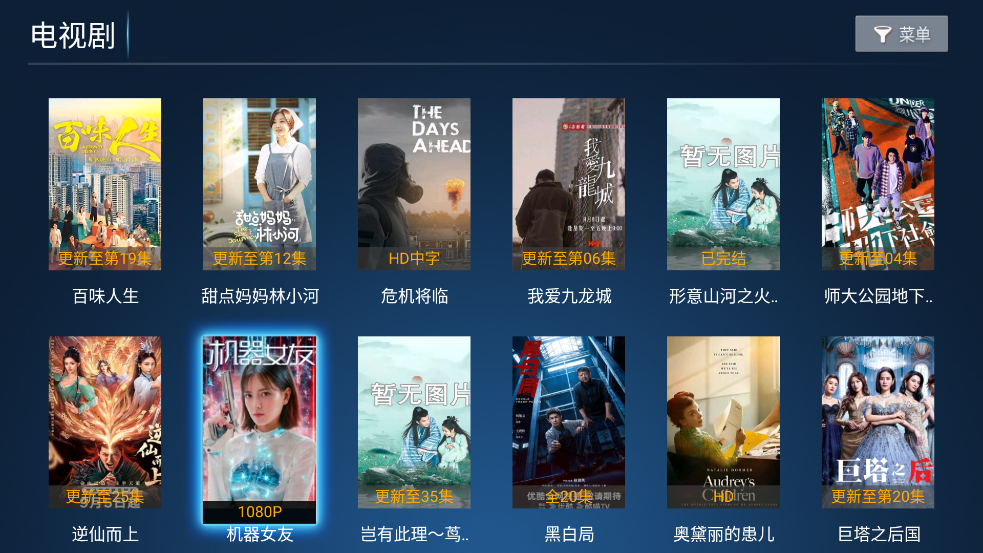Select the 危机将临 poster

click(414, 184)
